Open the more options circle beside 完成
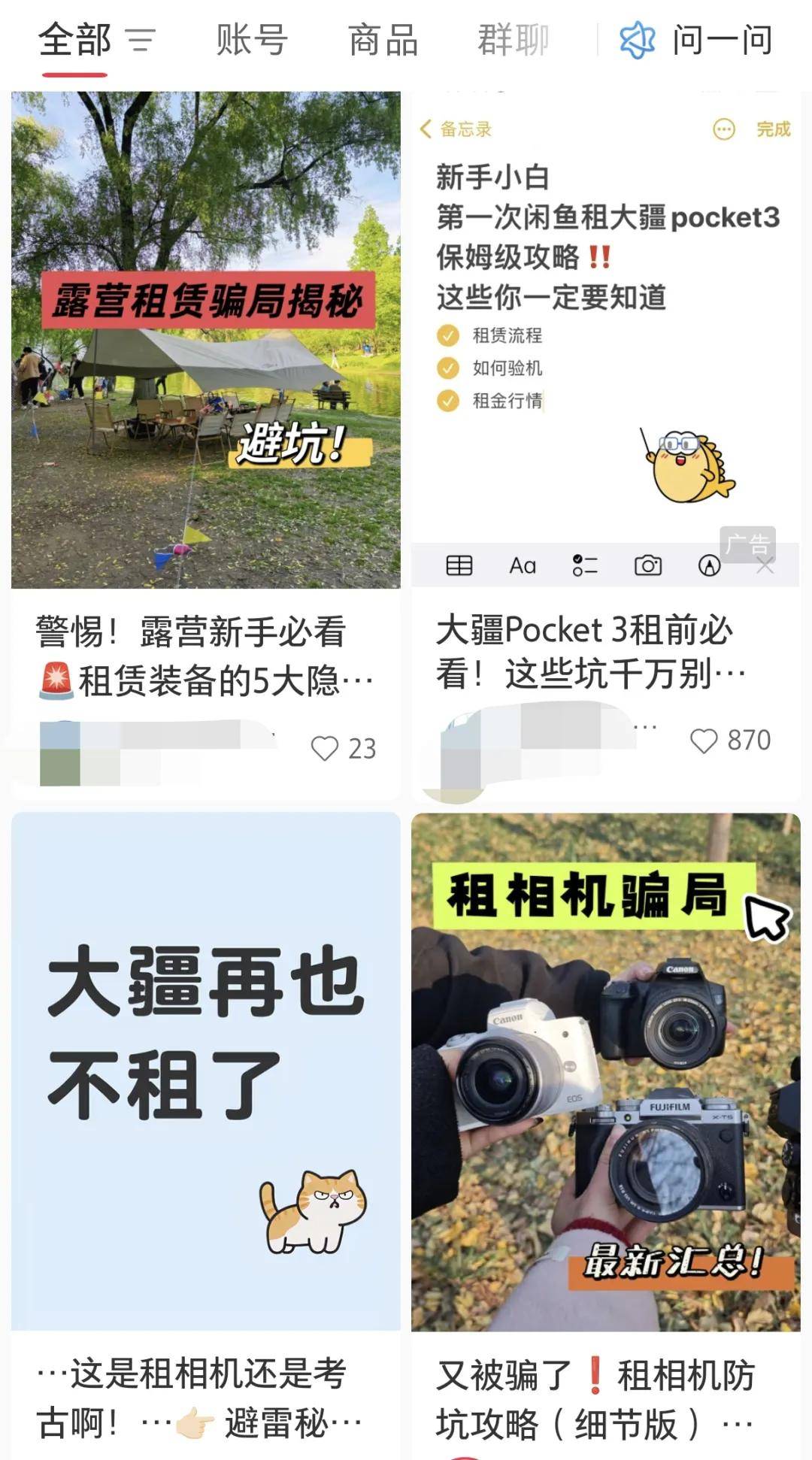The width and height of the screenshot is (812, 1460). pos(723,130)
